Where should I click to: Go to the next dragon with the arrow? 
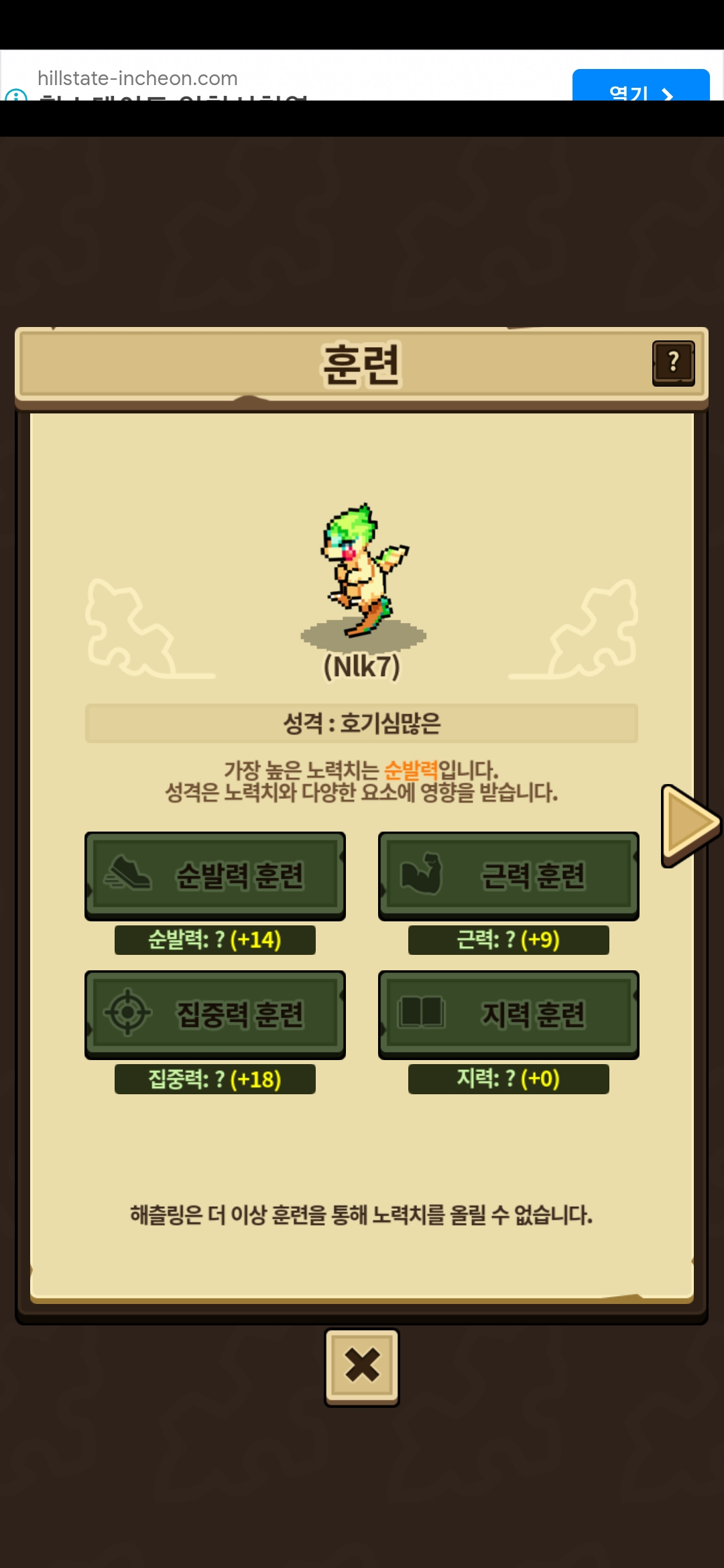689,825
